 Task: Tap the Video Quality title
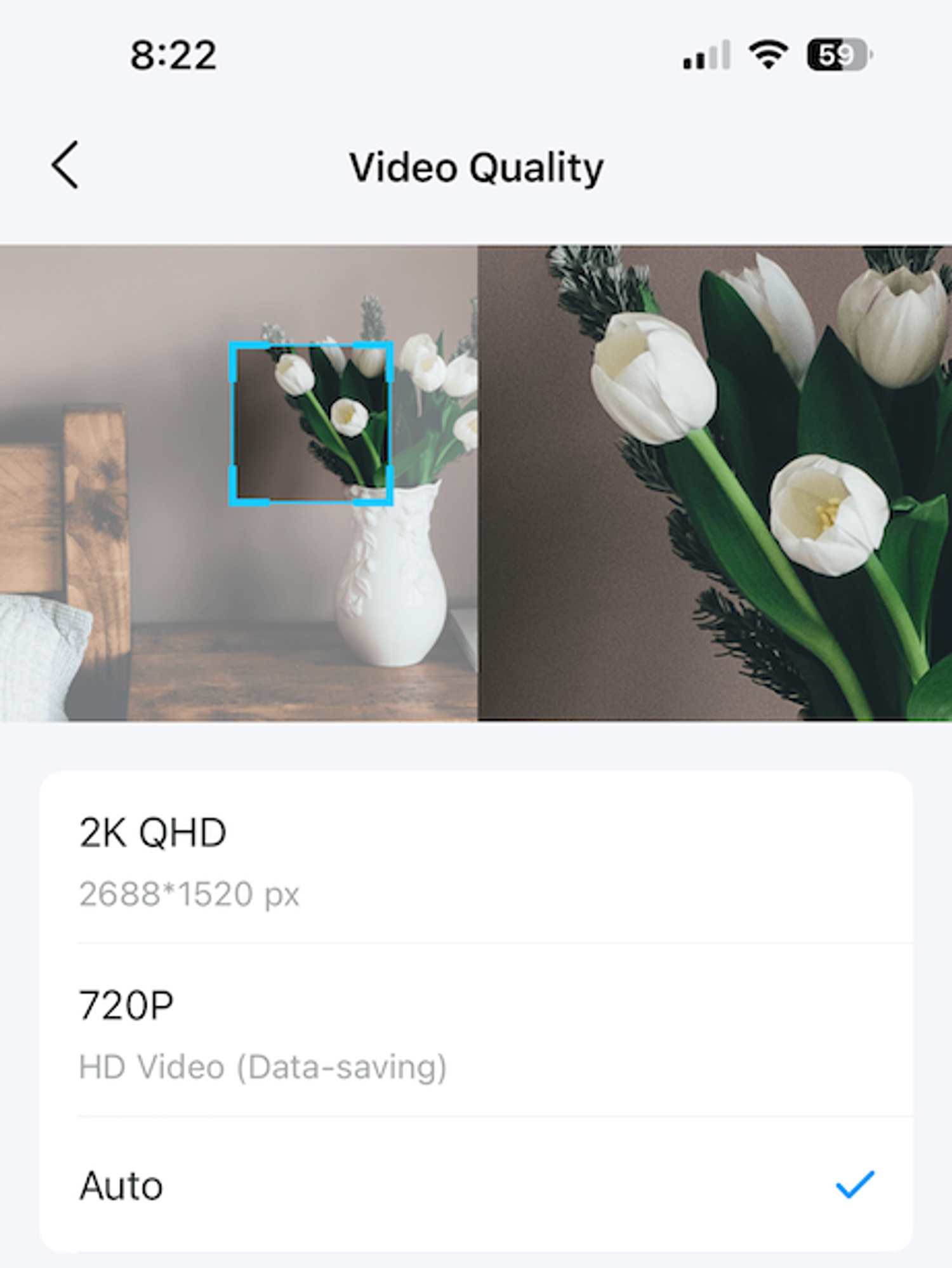click(x=476, y=167)
